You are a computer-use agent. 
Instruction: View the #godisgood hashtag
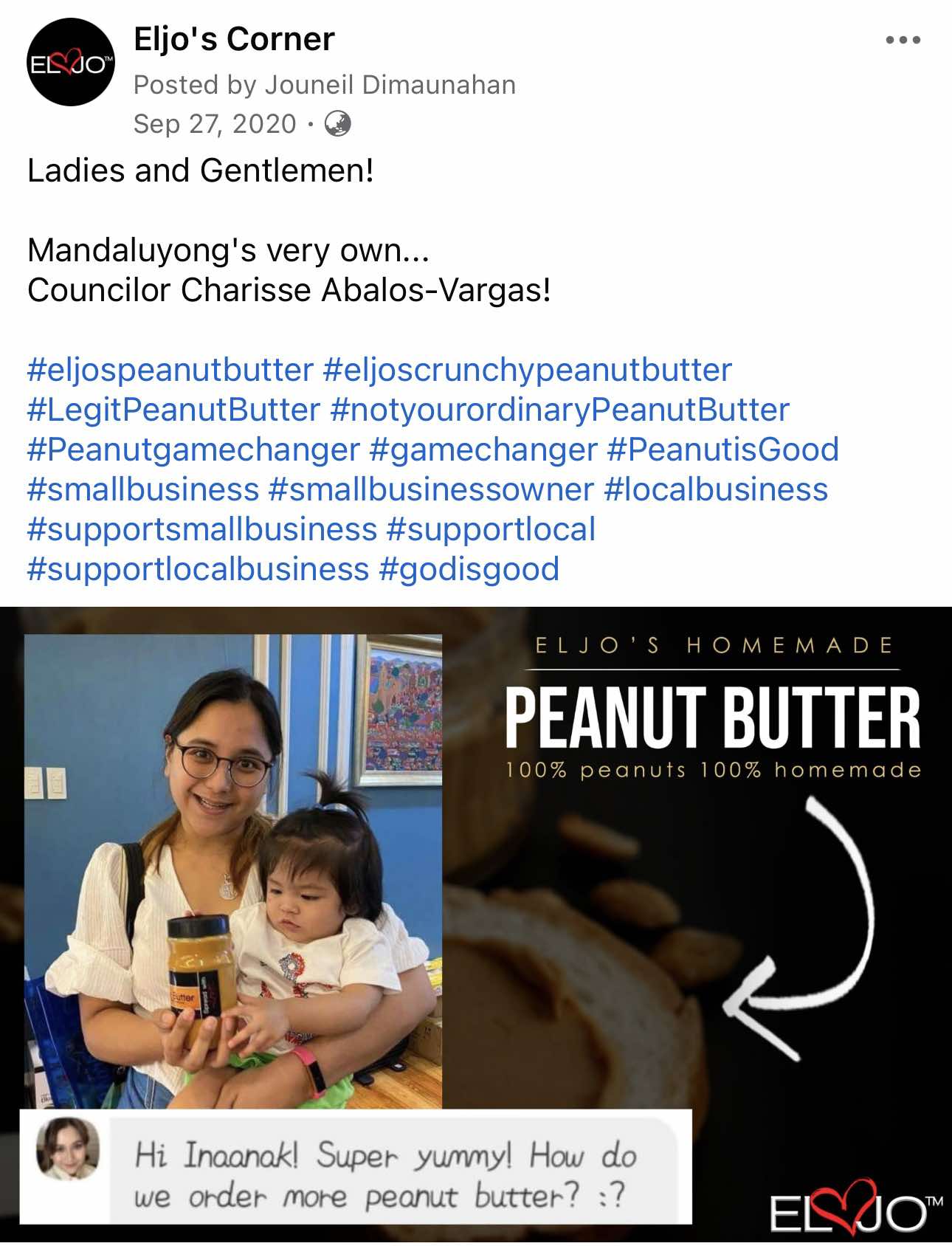coord(469,569)
